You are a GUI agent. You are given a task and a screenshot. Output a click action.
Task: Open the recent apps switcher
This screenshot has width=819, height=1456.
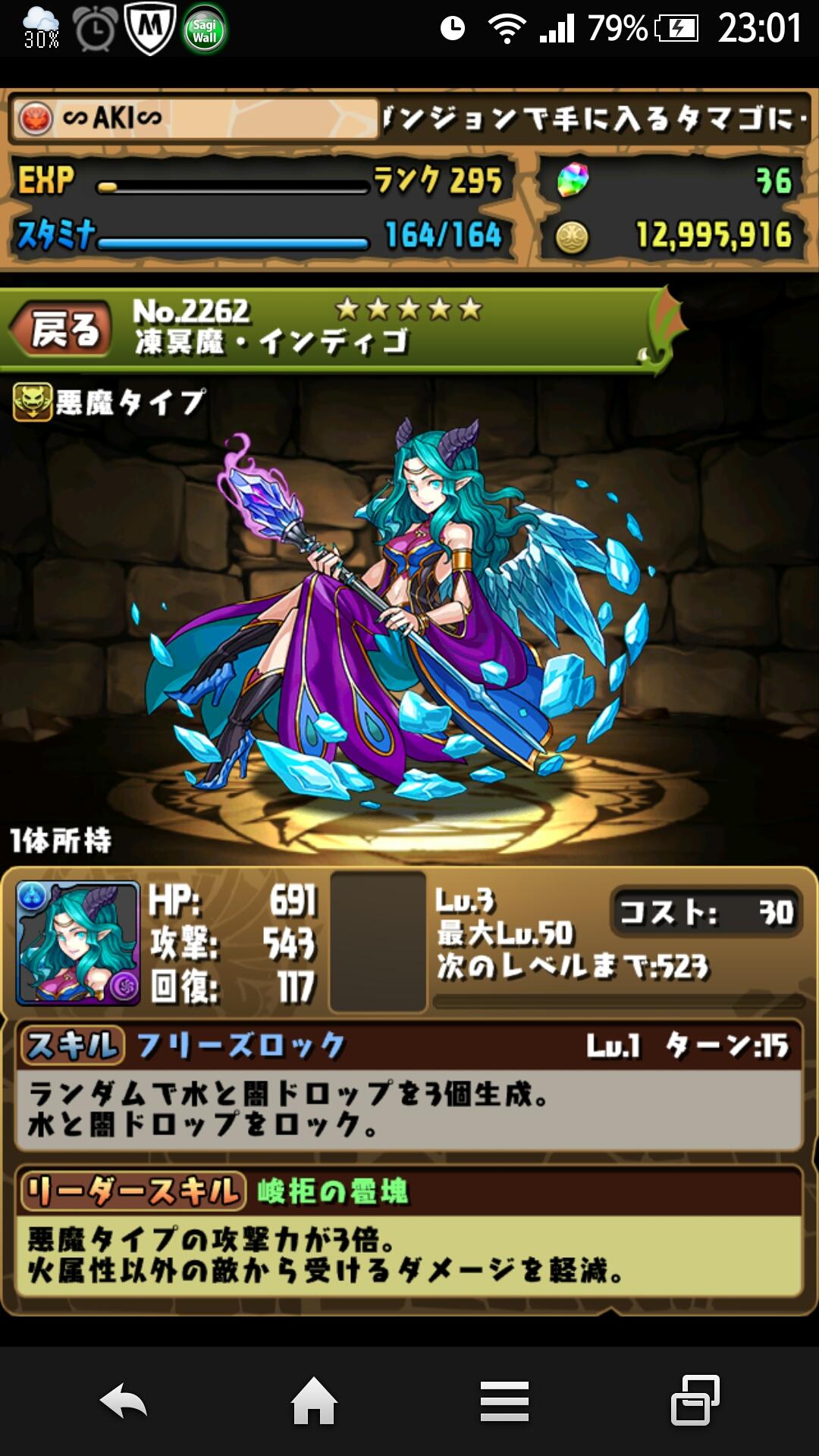[695, 1401]
